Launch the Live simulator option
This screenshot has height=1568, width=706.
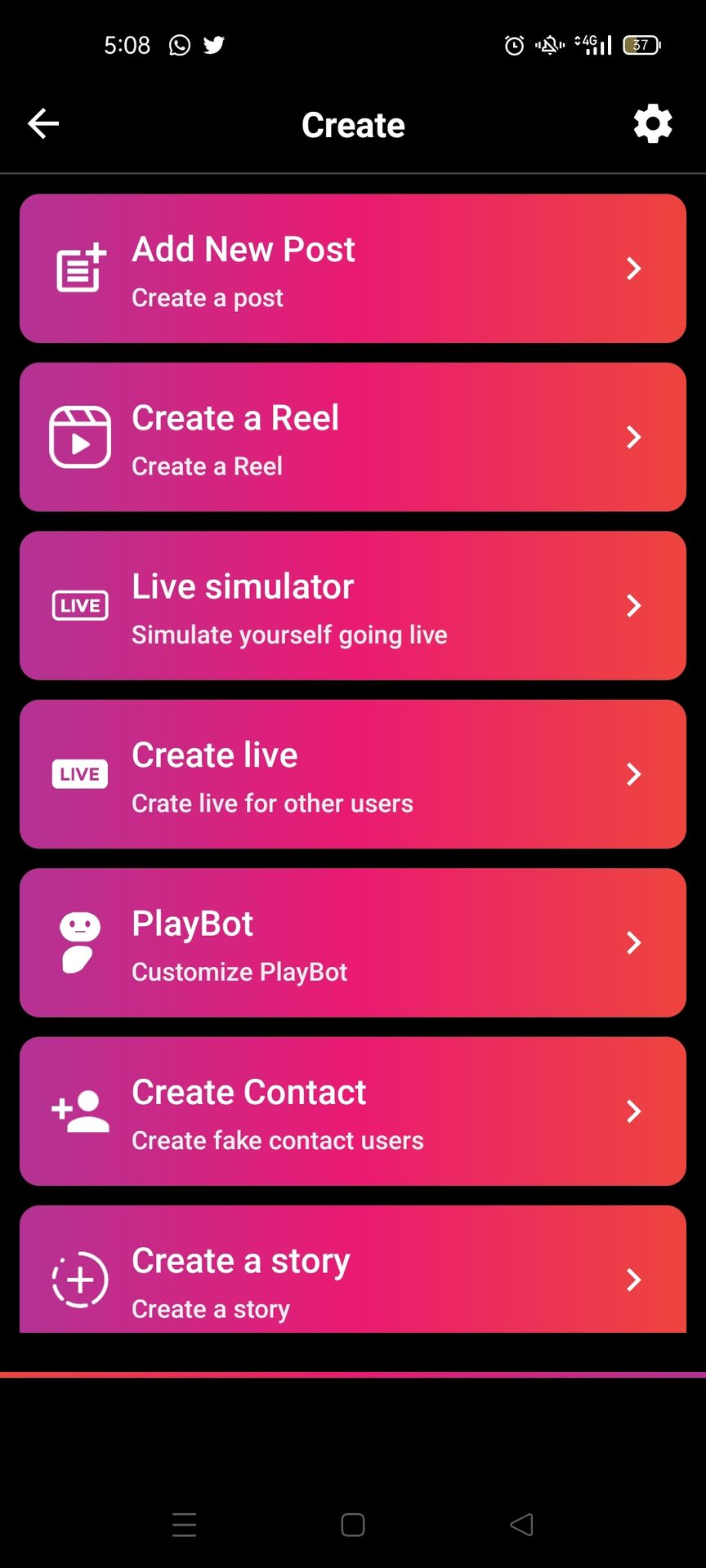tap(353, 606)
